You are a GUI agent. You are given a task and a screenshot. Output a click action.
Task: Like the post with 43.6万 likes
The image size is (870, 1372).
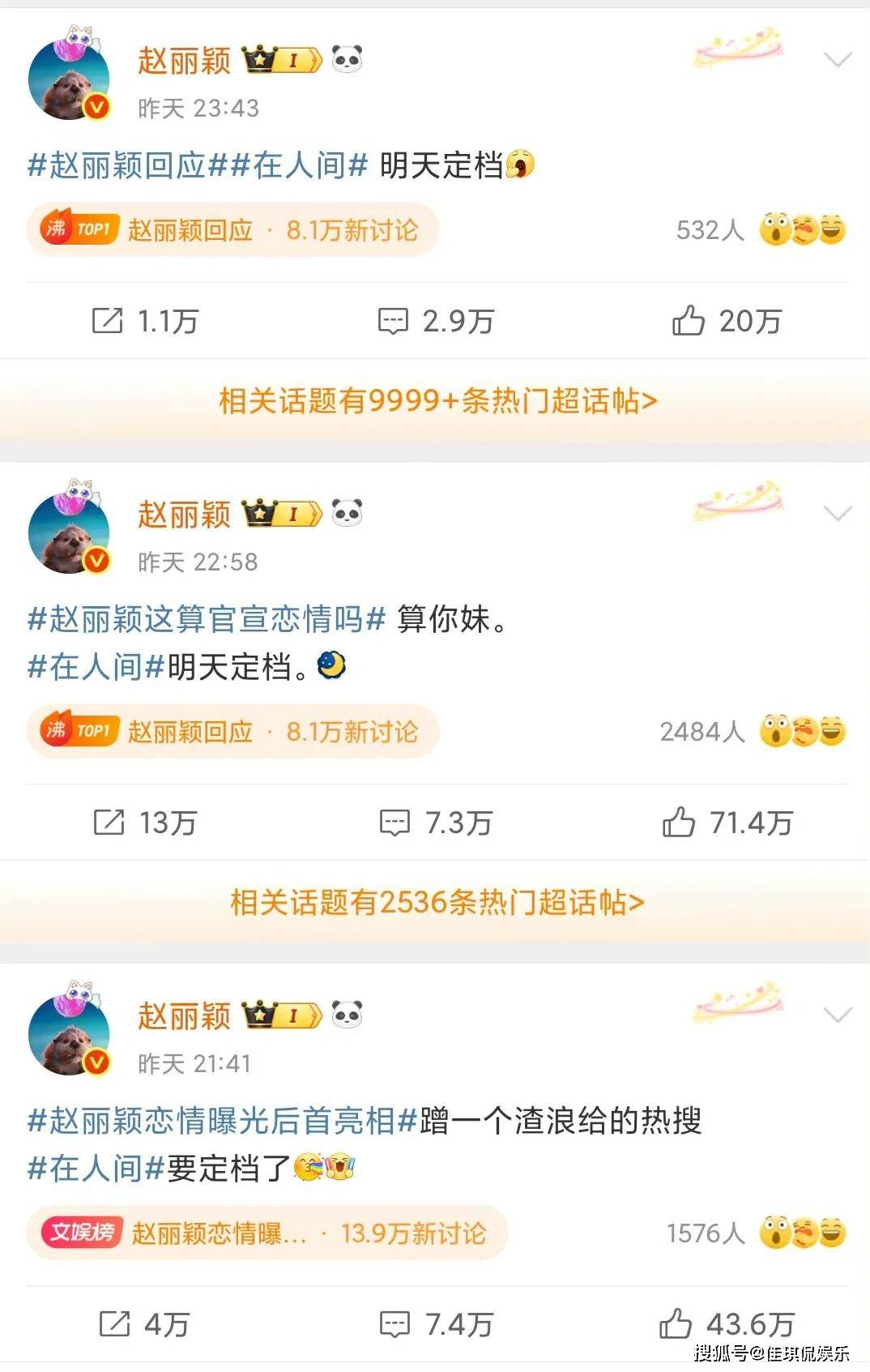[x=726, y=1324]
